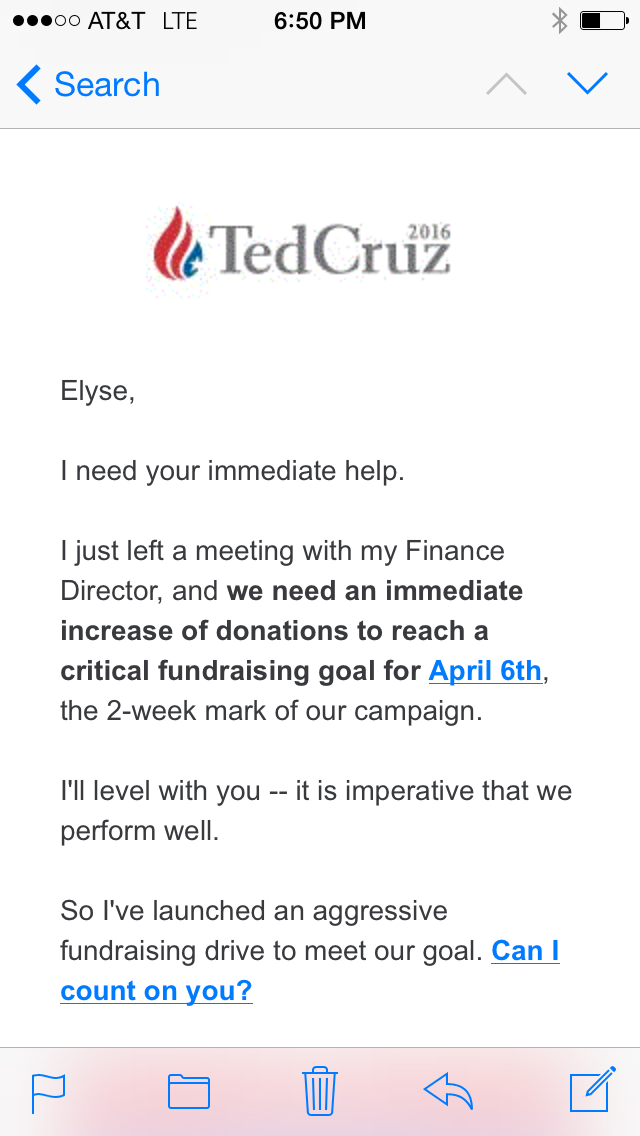Viewport: 640px width, 1136px height.
Task: Flag this email
Action: click(x=48, y=1091)
